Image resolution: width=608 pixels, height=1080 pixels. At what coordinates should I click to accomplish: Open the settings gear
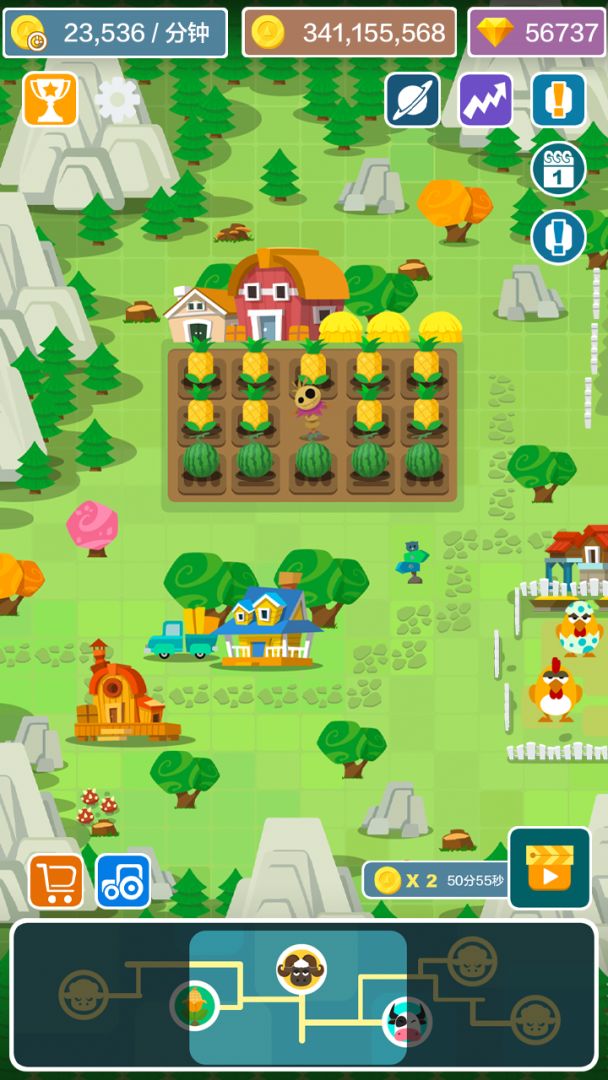pos(118,100)
